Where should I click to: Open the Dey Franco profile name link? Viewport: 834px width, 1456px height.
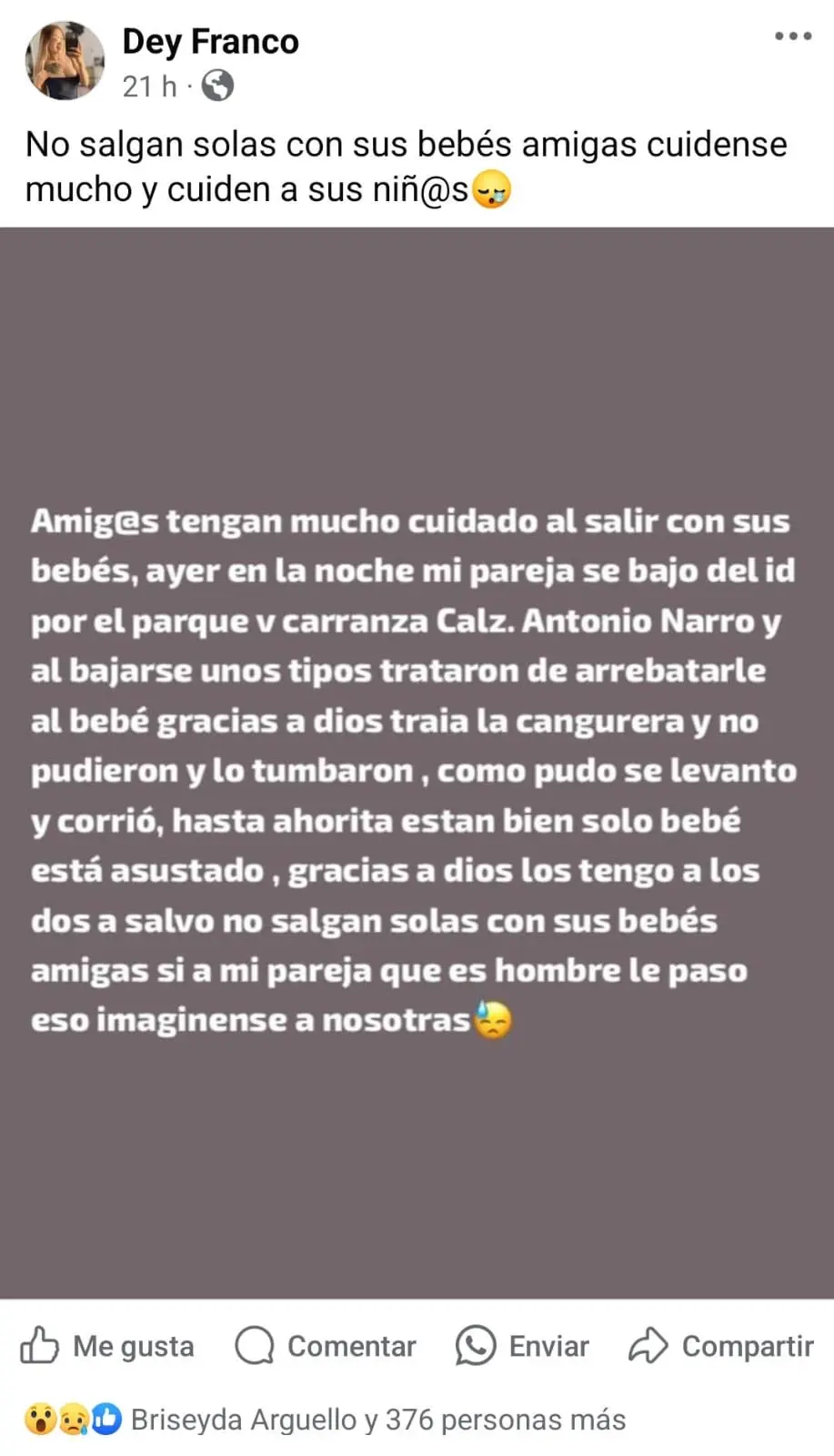[210, 42]
